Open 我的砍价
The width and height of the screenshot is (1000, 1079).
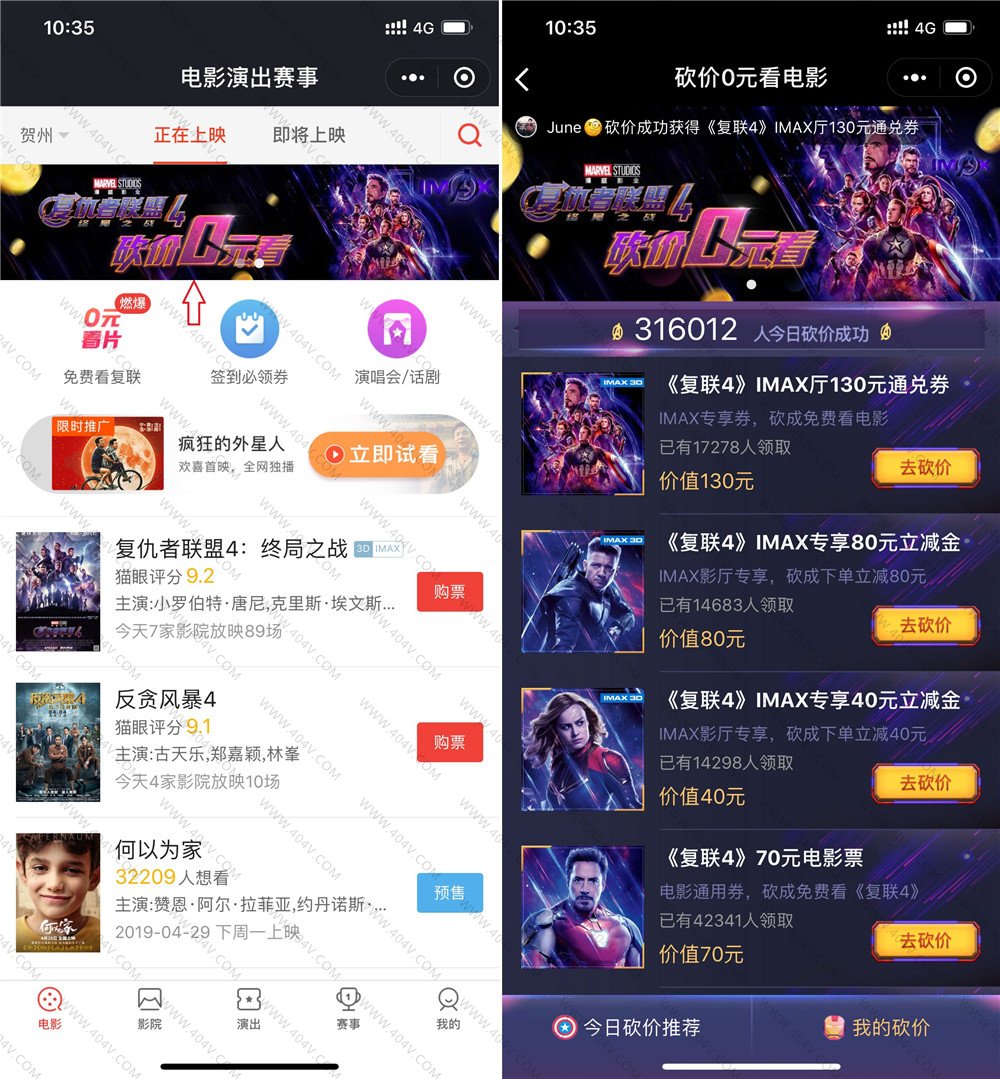click(x=876, y=1027)
